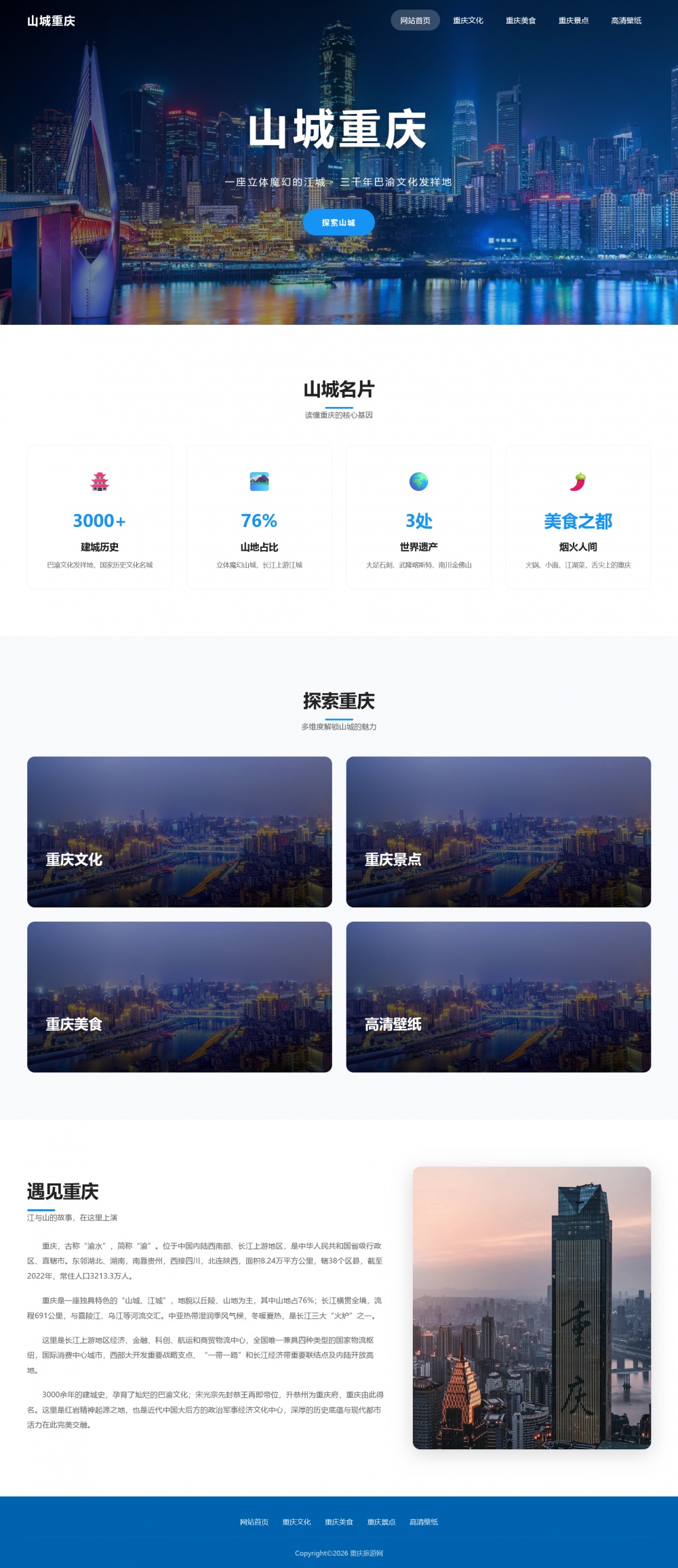Follow the footer link 重庆文化
678x1568 pixels.
[296, 1522]
